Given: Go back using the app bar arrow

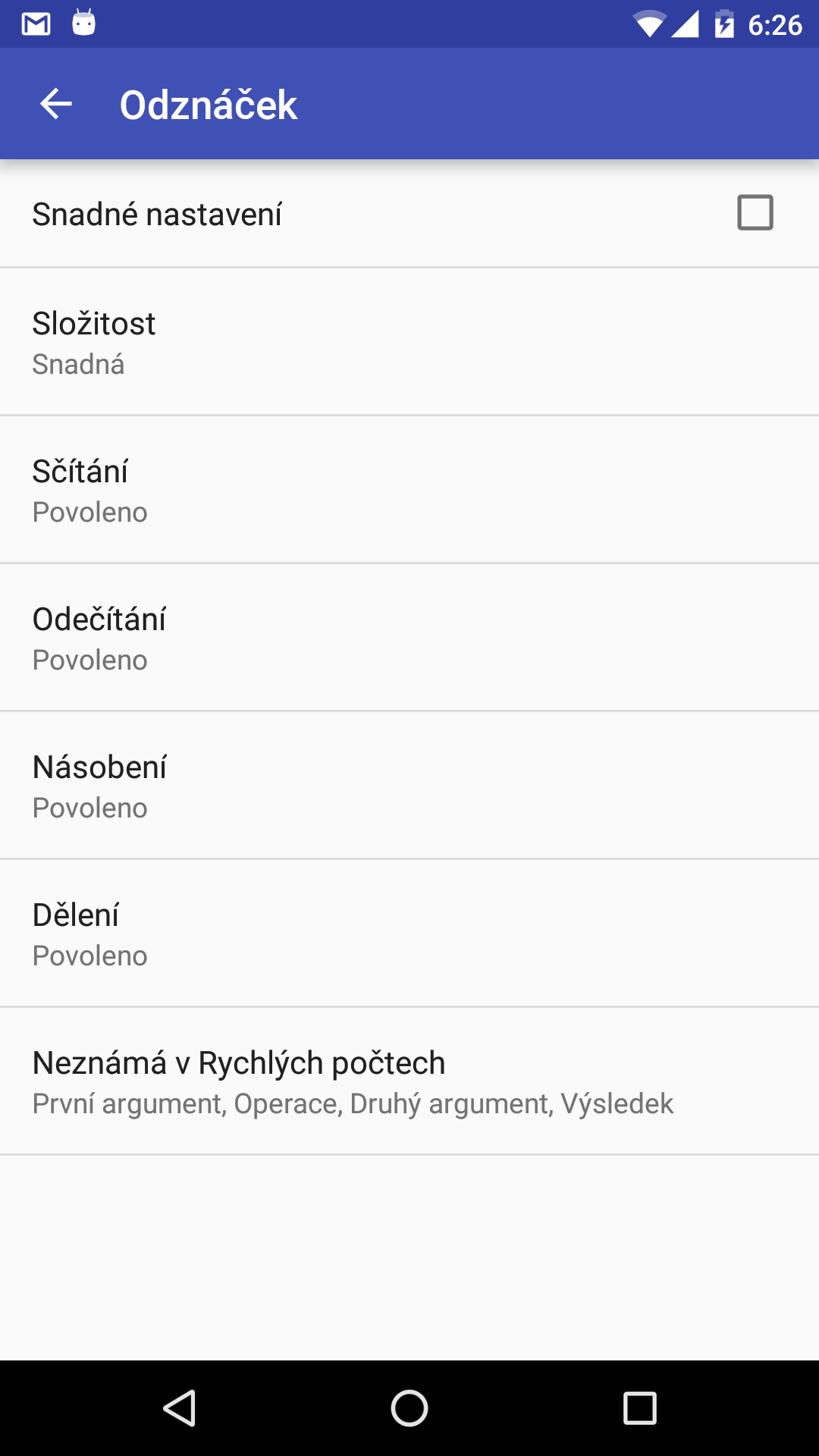Looking at the screenshot, I should [55, 104].
